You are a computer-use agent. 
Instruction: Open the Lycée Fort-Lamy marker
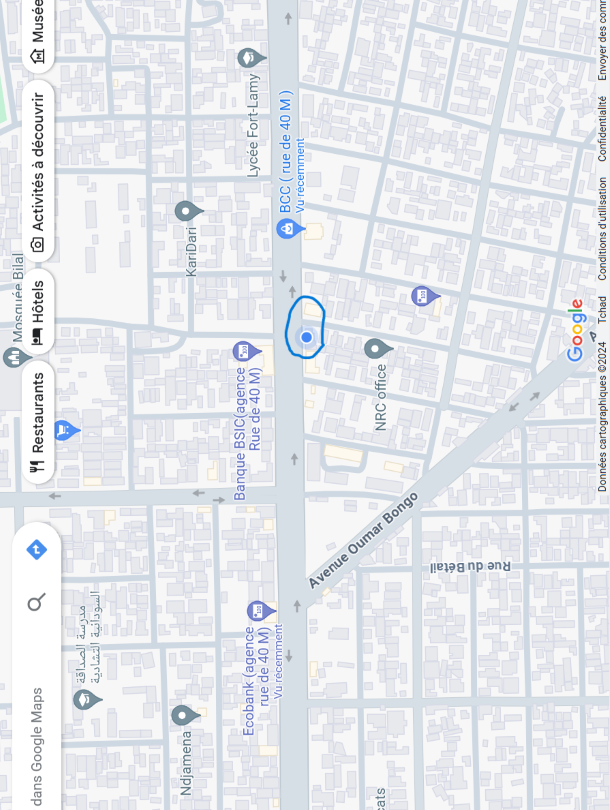(250, 58)
